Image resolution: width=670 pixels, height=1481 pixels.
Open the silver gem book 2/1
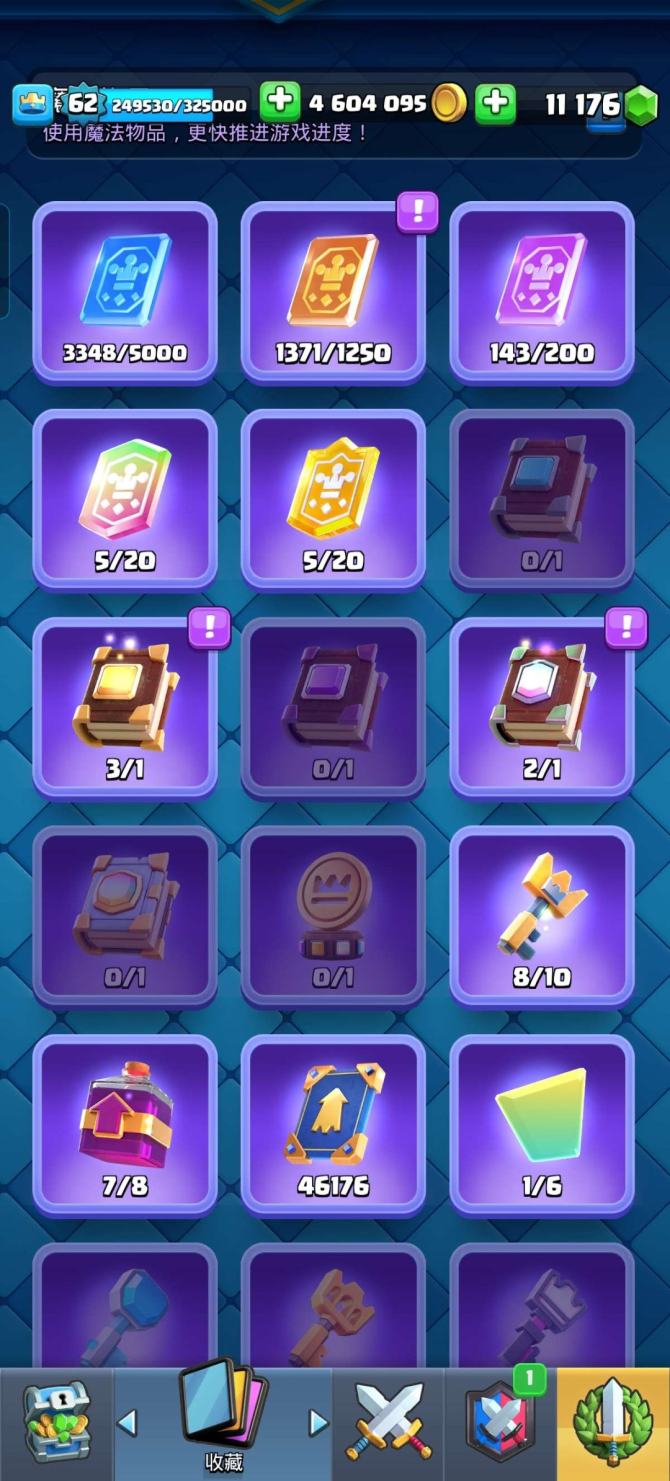pyautogui.click(x=542, y=707)
